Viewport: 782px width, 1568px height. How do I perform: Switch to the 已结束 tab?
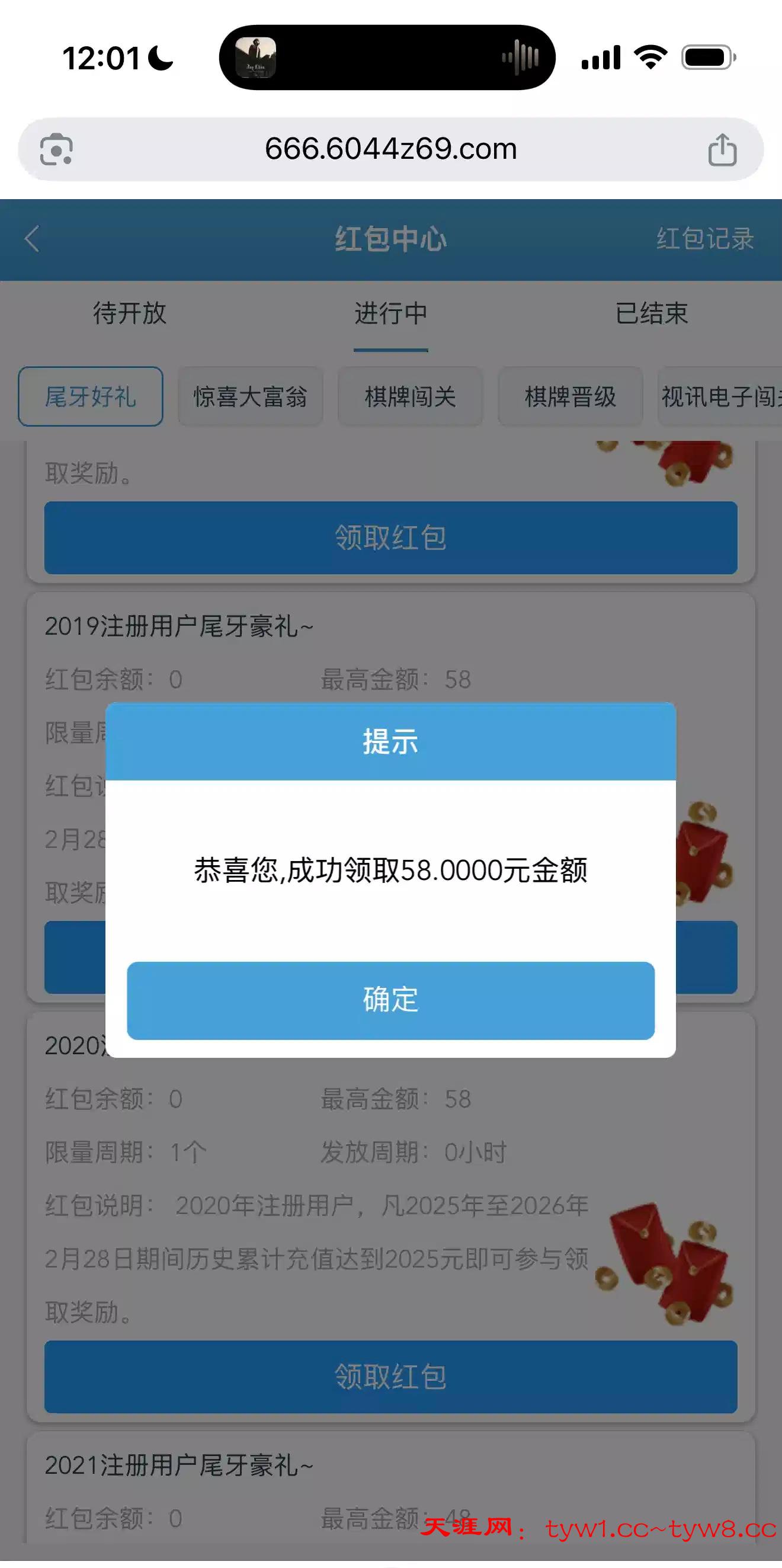coord(651,313)
